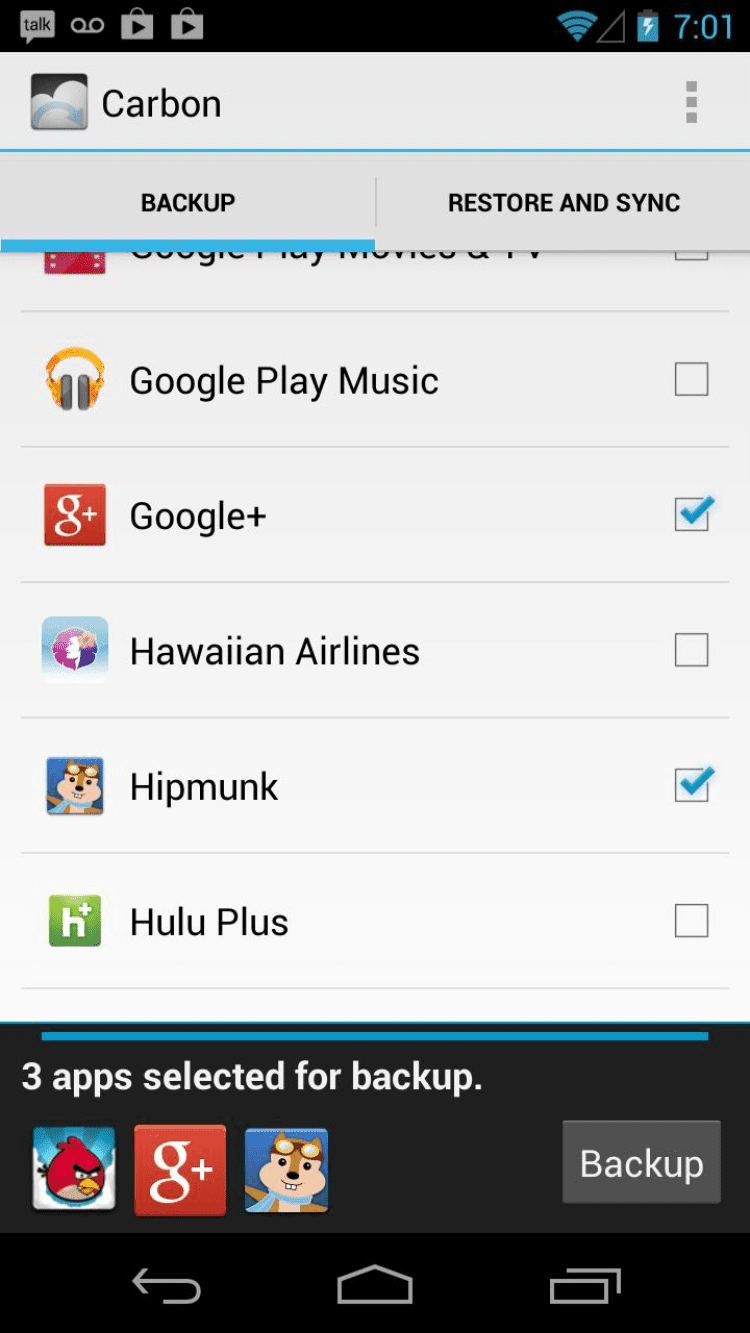Open the overflow menu in Carbon
This screenshot has width=750, height=1333.
[691, 103]
